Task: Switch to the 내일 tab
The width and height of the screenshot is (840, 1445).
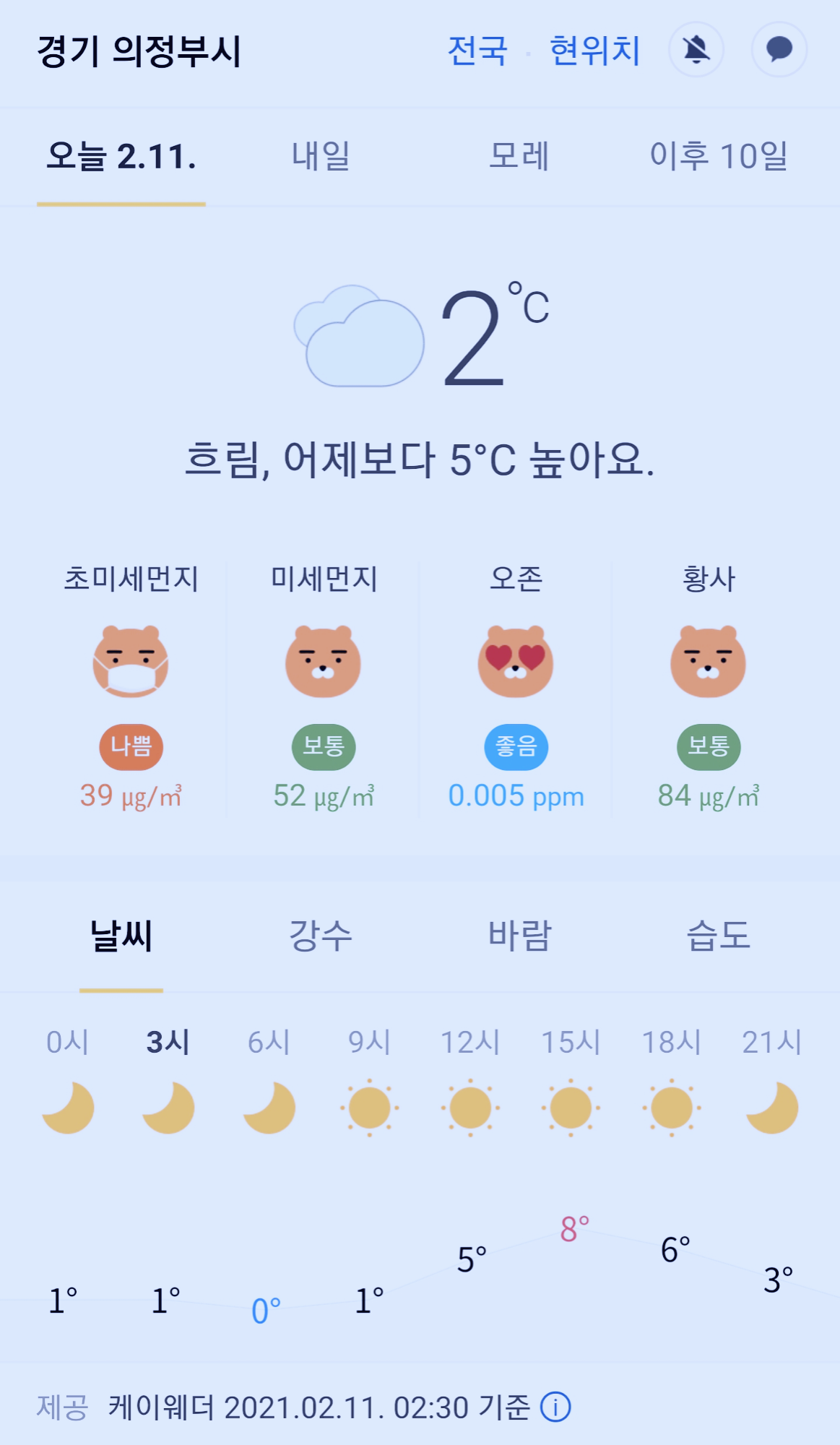Action: [x=321, y=156]
